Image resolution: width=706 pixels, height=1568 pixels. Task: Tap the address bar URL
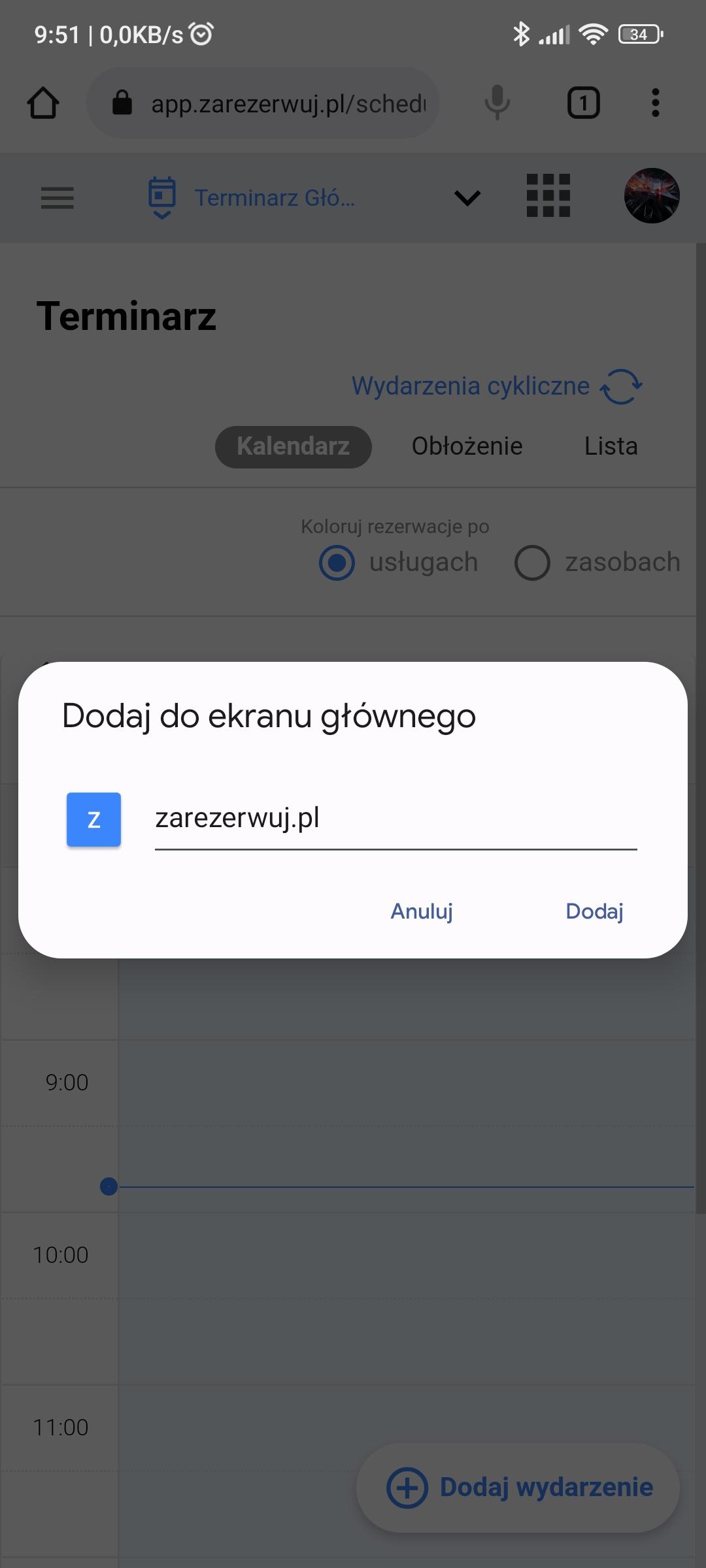(x=288, y=103)
